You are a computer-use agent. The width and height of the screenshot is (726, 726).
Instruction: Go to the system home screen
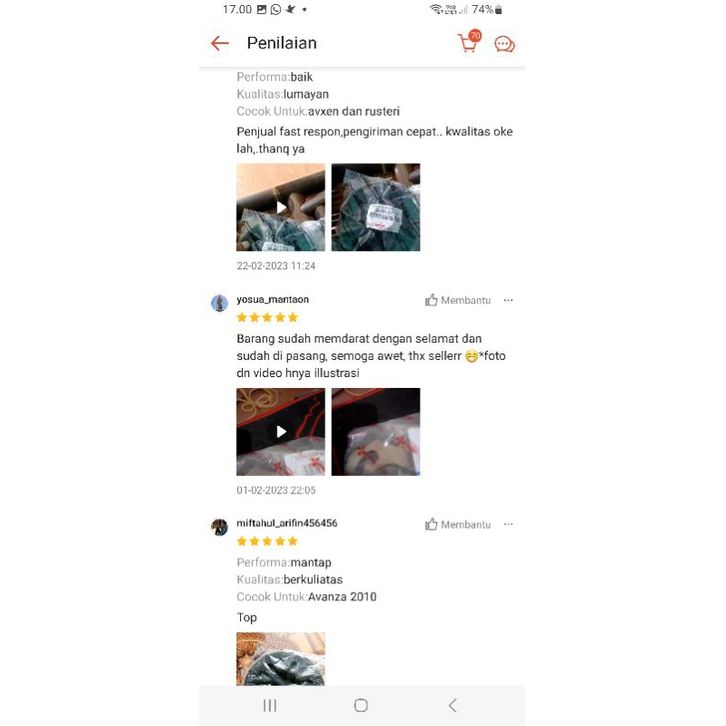click(361, 705)
